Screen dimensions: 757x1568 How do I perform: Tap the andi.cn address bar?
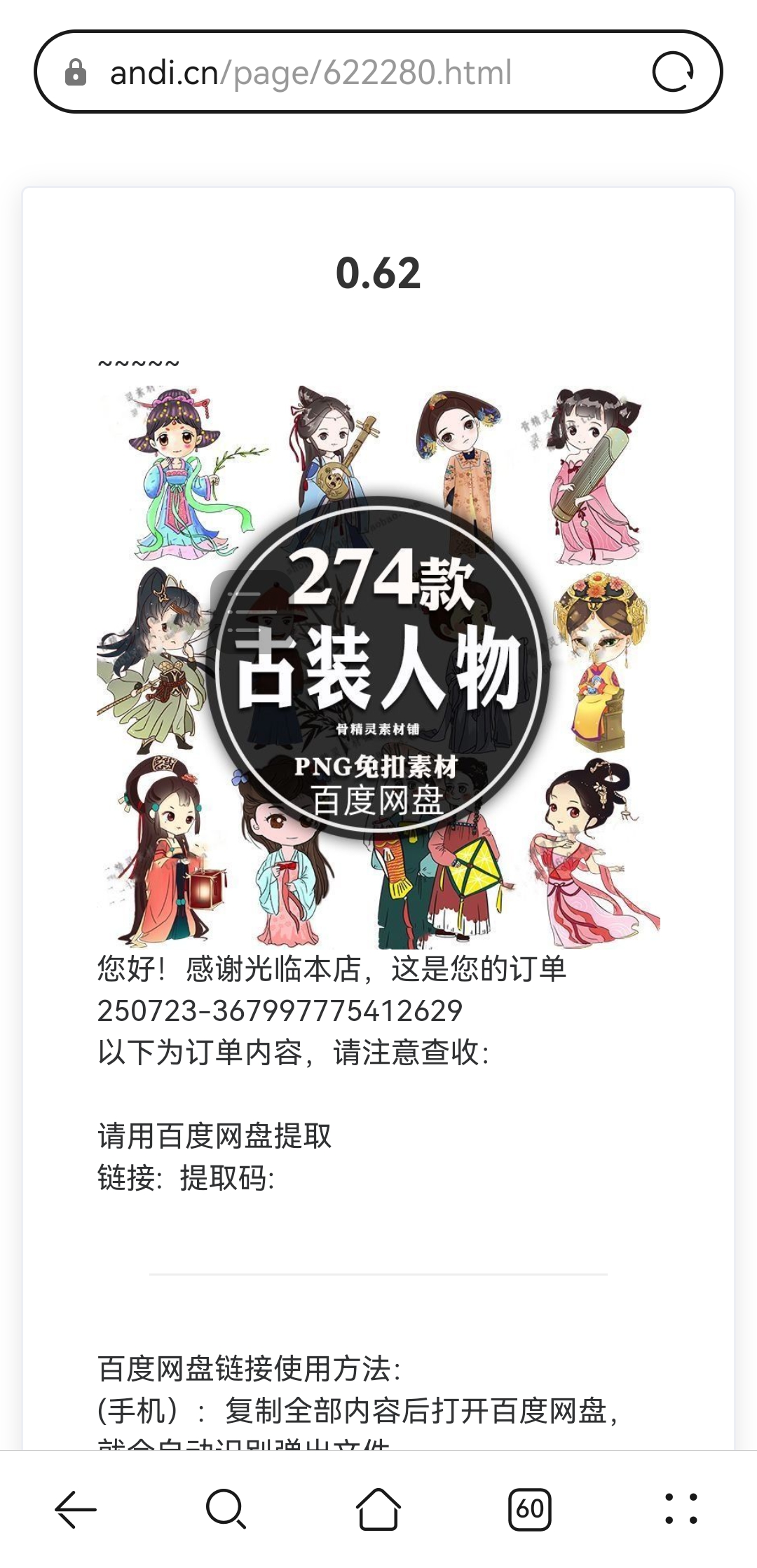(x=378, y=72)
